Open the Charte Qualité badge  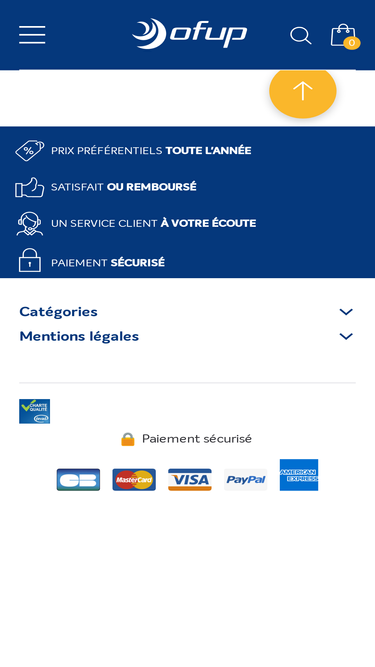(34, 411)
